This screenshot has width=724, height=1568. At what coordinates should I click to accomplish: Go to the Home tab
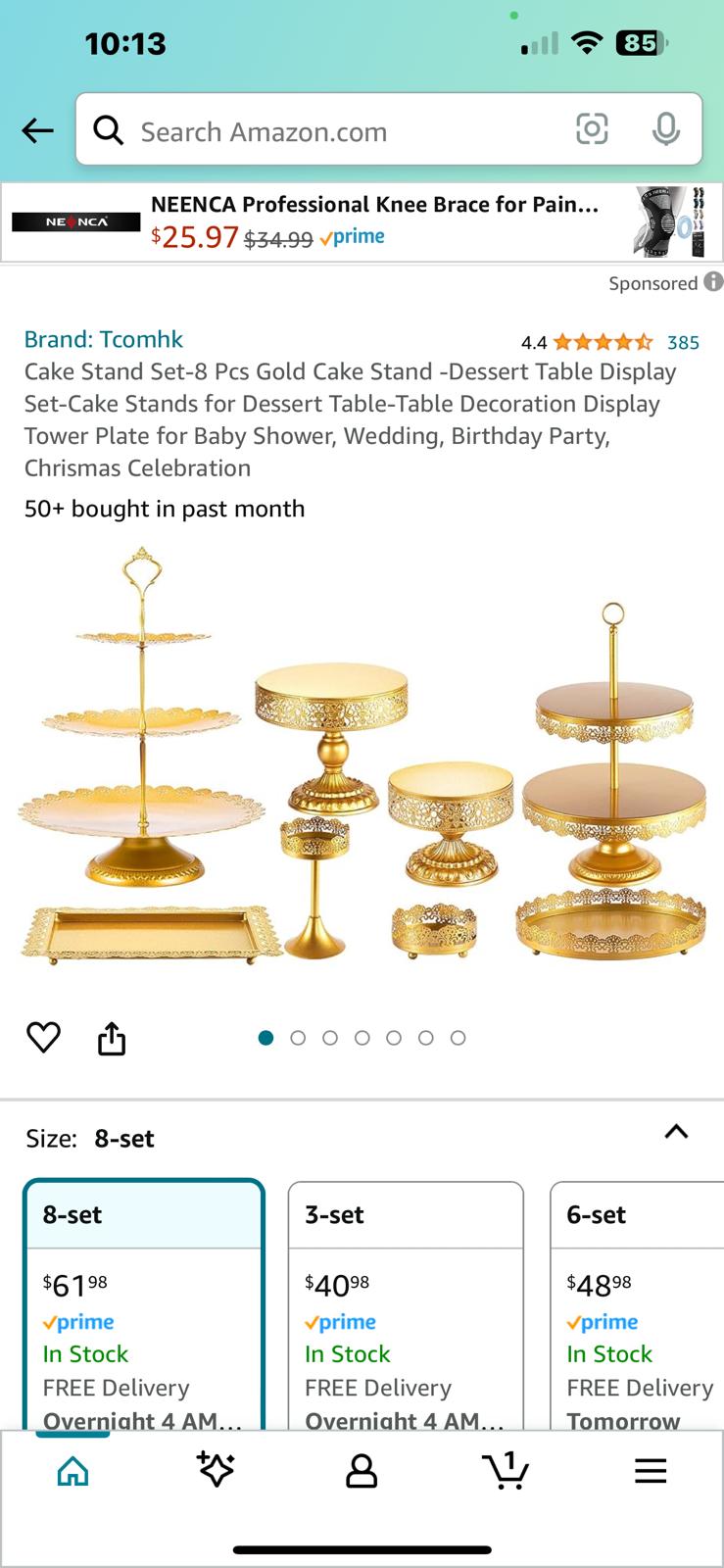point(72,1470)
